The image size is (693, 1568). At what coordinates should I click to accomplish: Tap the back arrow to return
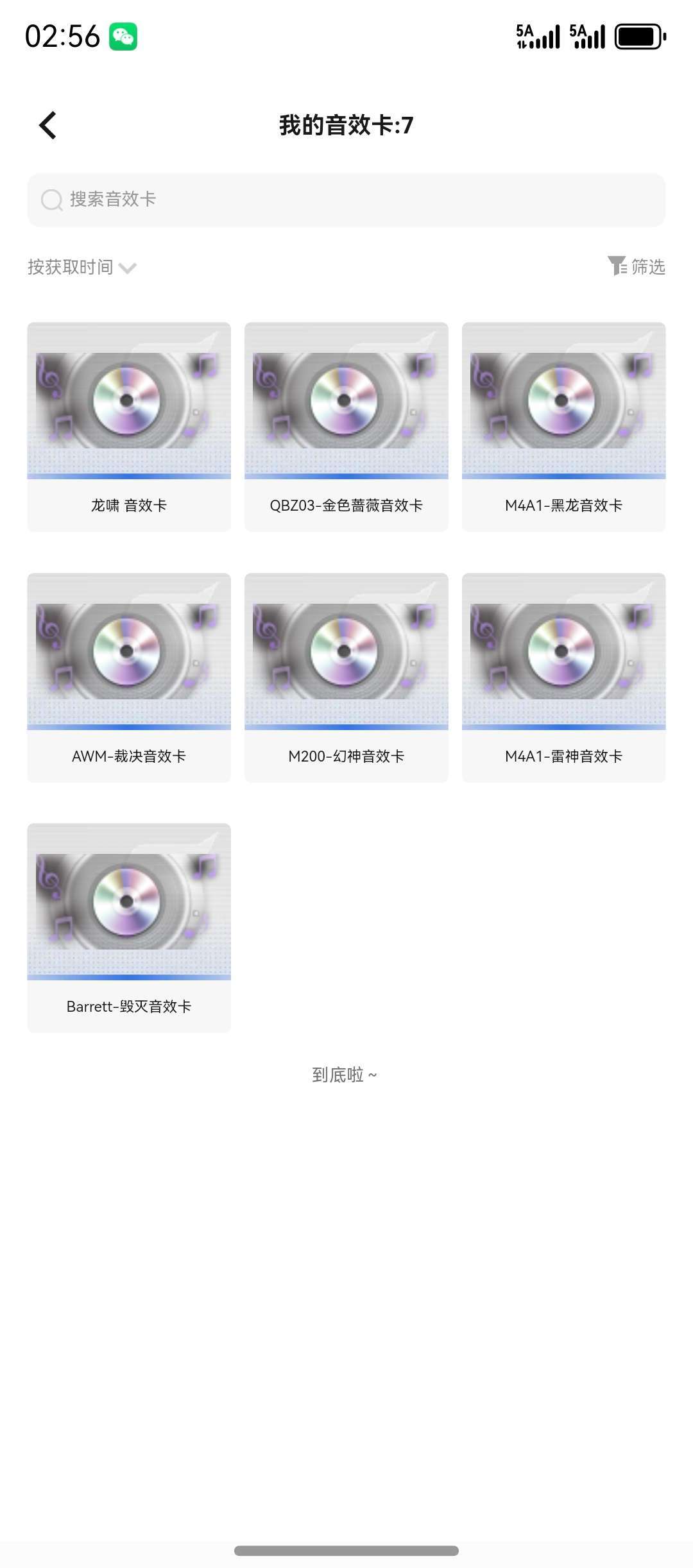[48, 124]
